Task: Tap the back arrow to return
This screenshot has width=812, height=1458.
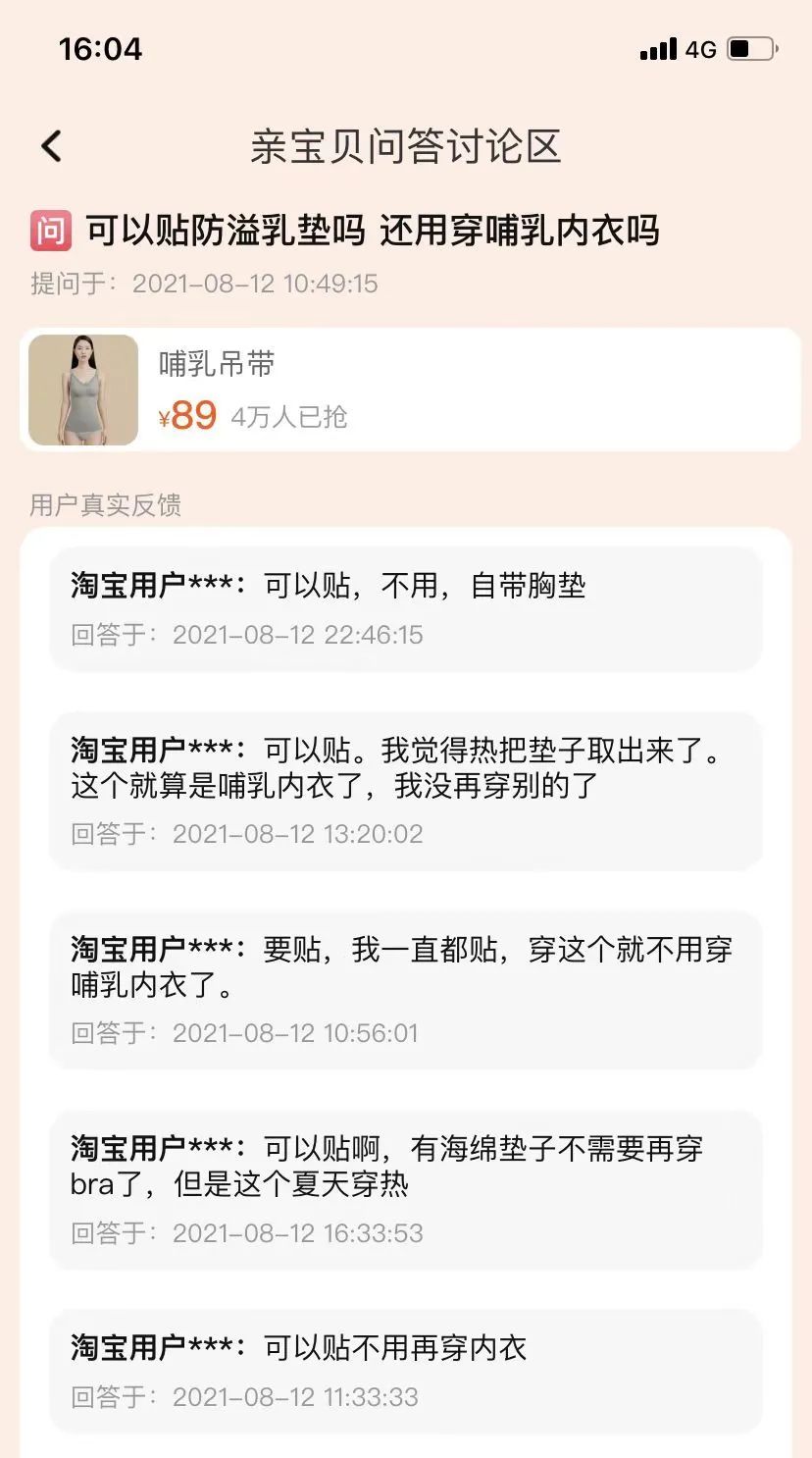Action: 50,144
